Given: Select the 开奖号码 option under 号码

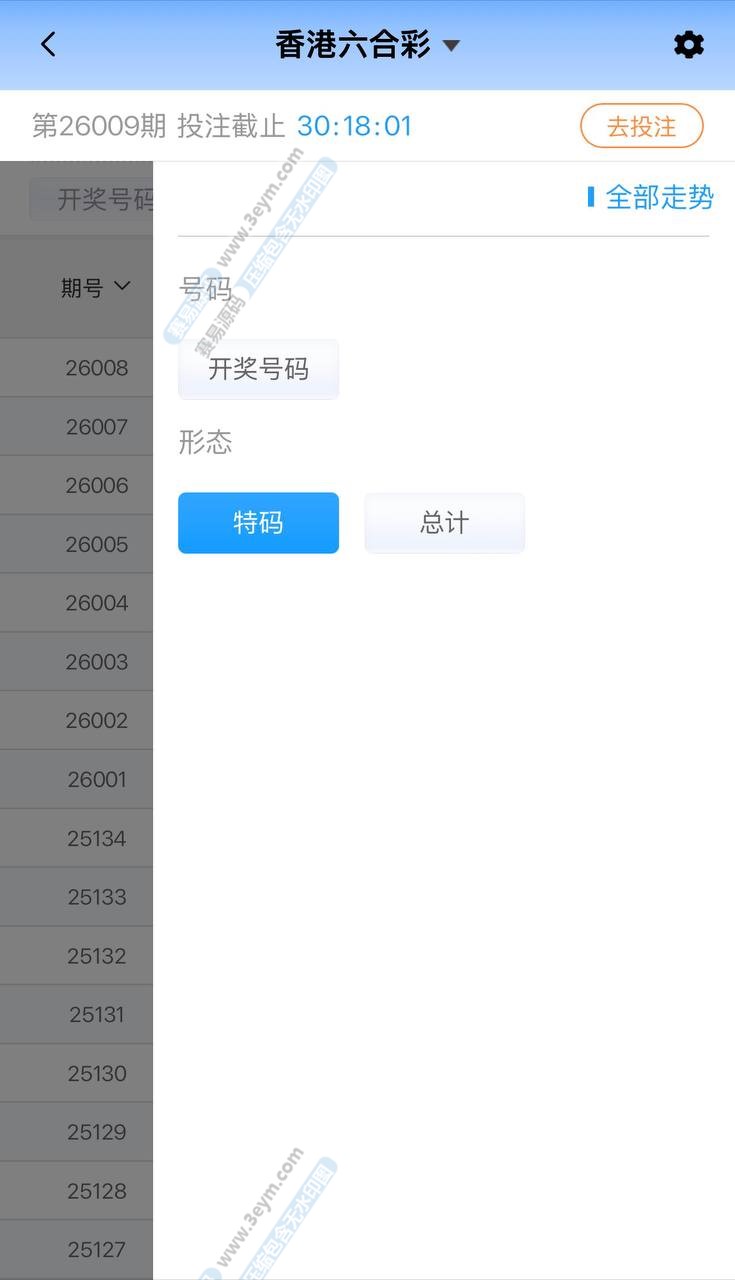Looking at the screenshot, I should (x=258, y=369).
